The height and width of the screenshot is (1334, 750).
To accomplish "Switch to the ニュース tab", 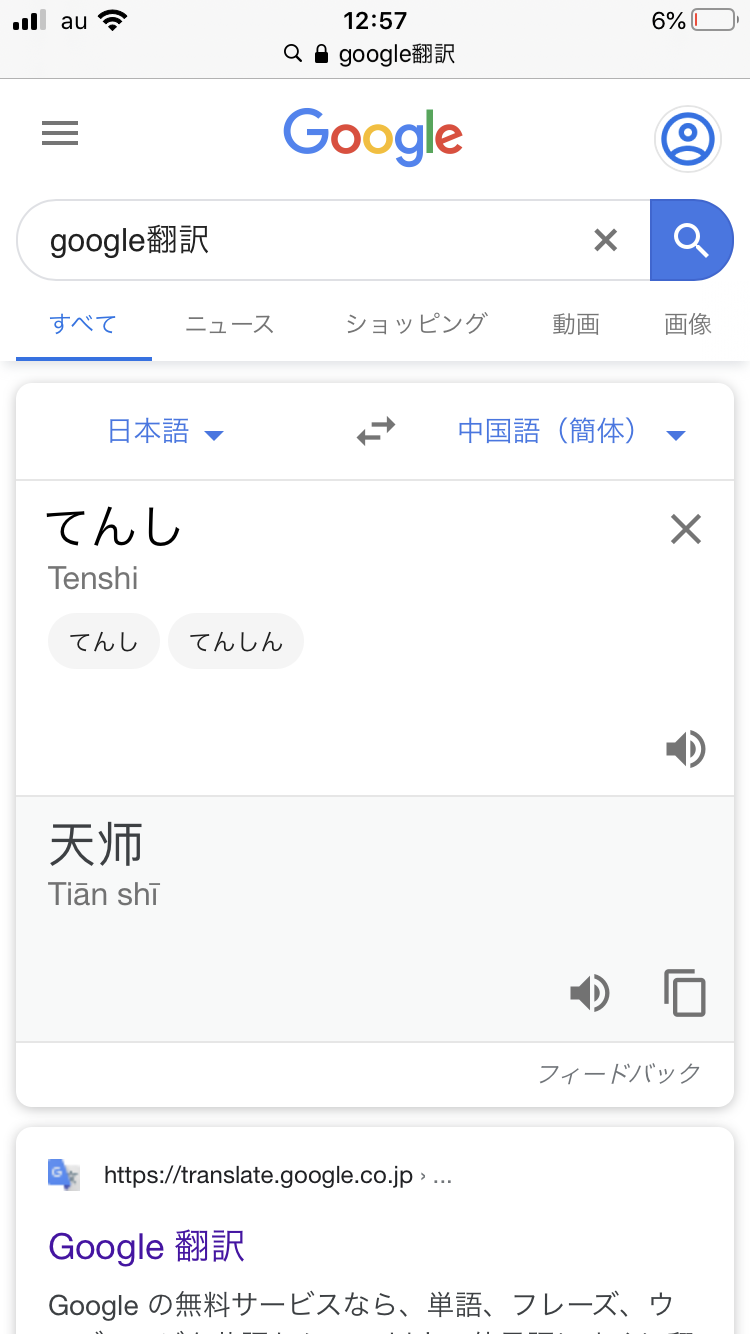I will [229, 324].
